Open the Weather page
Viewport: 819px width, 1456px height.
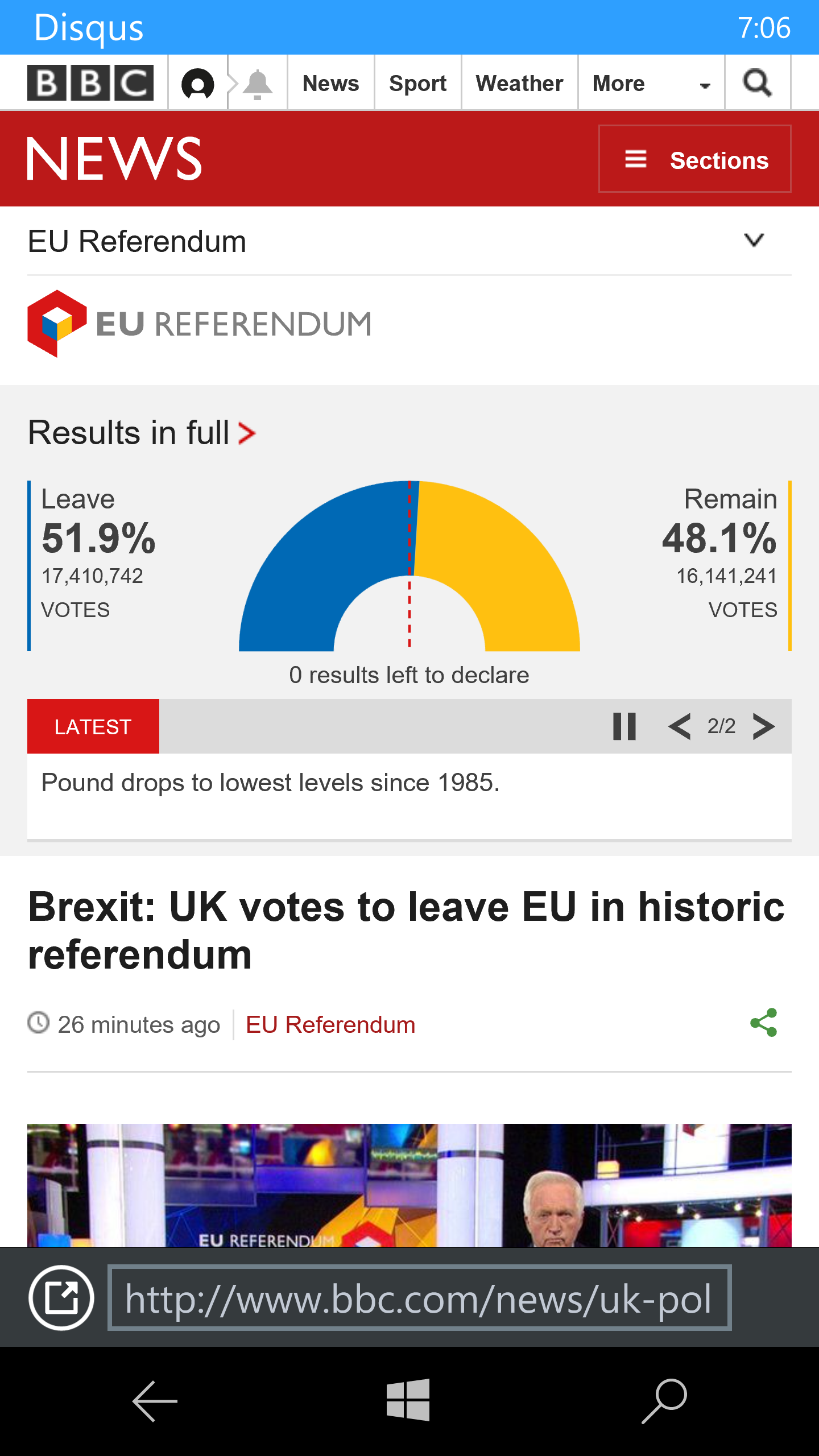point(519,83)
